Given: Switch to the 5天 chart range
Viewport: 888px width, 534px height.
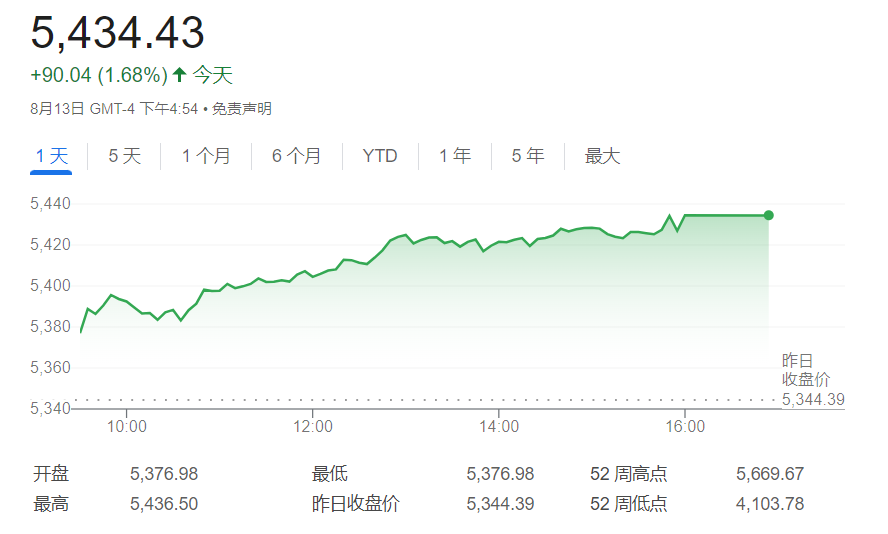Looking at the screenshot, I should coord(125,156).
